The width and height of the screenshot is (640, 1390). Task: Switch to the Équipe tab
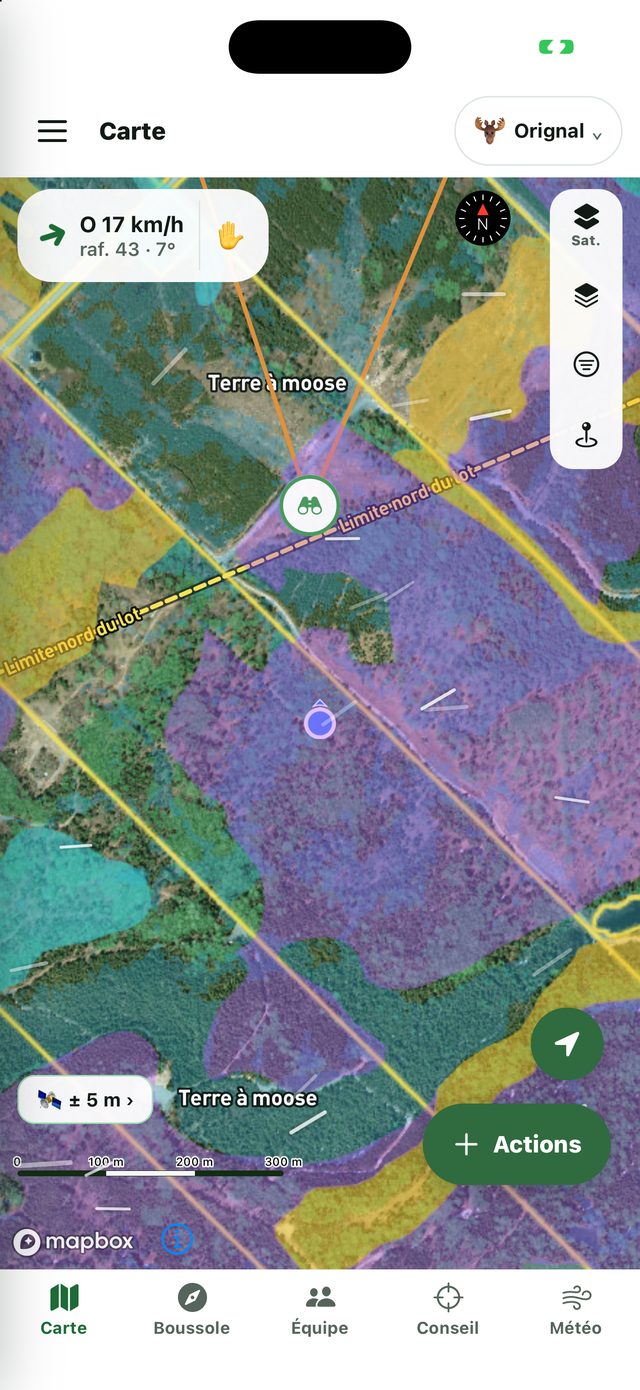coord(320,1311)
